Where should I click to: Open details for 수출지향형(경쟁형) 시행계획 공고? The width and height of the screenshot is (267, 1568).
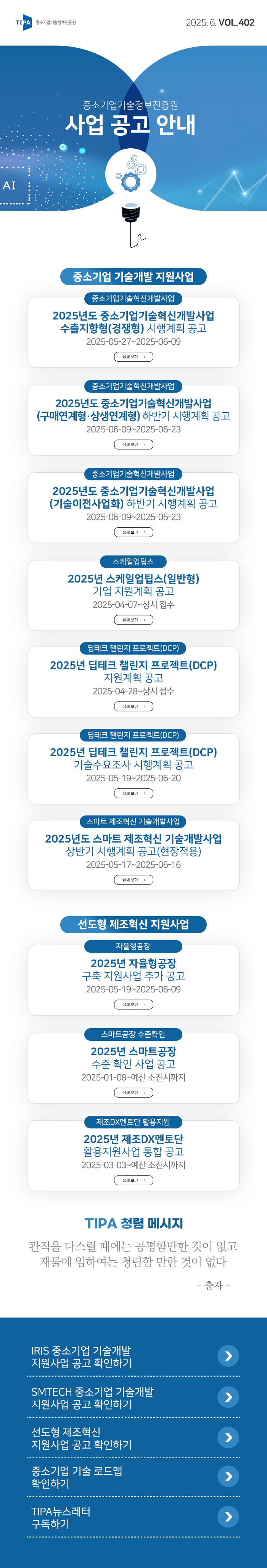click(133, 357)
